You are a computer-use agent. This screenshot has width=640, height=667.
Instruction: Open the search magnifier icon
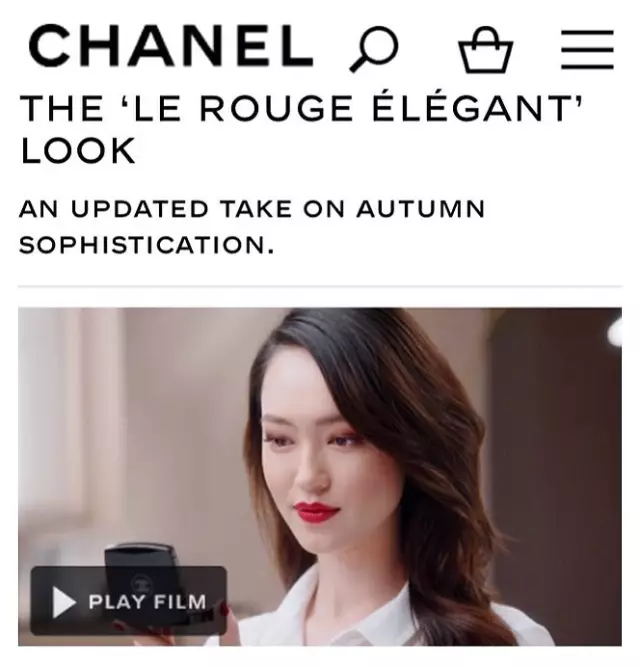(x=374, y=49)
